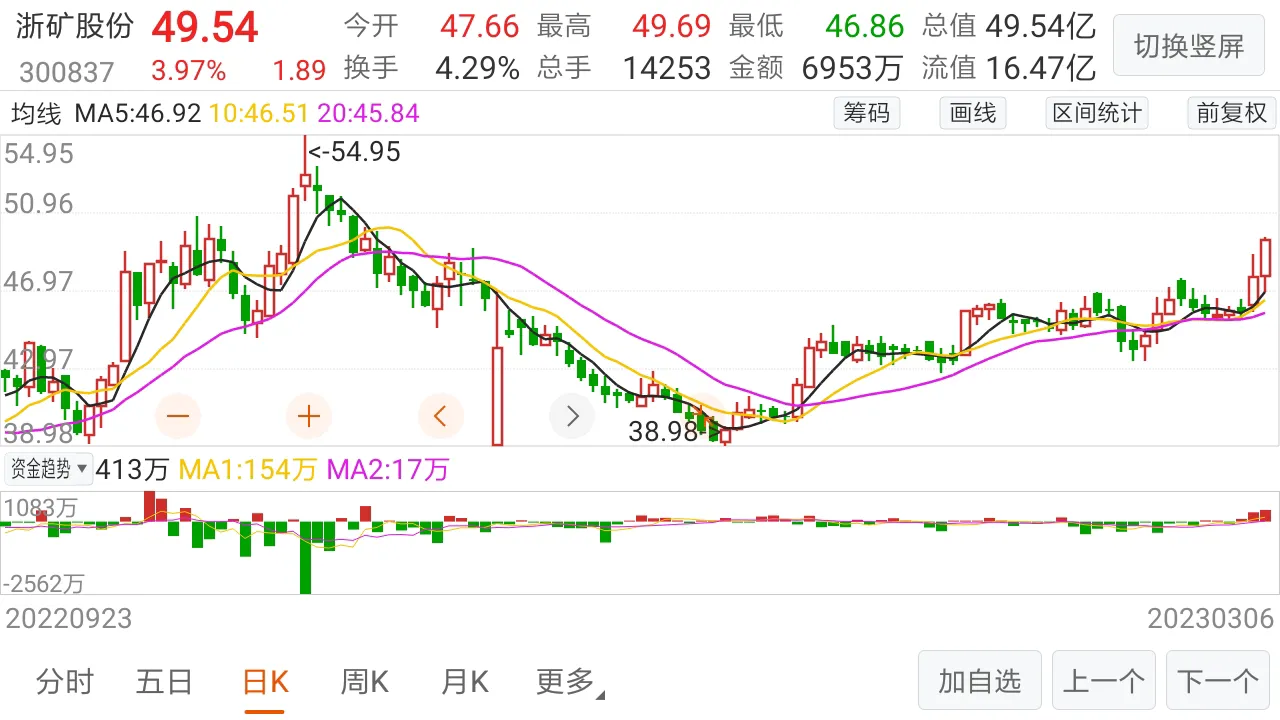Change the 前复权 adjustment setting
Viewport: 1280px width, 720px height.
coord(1231,113)
